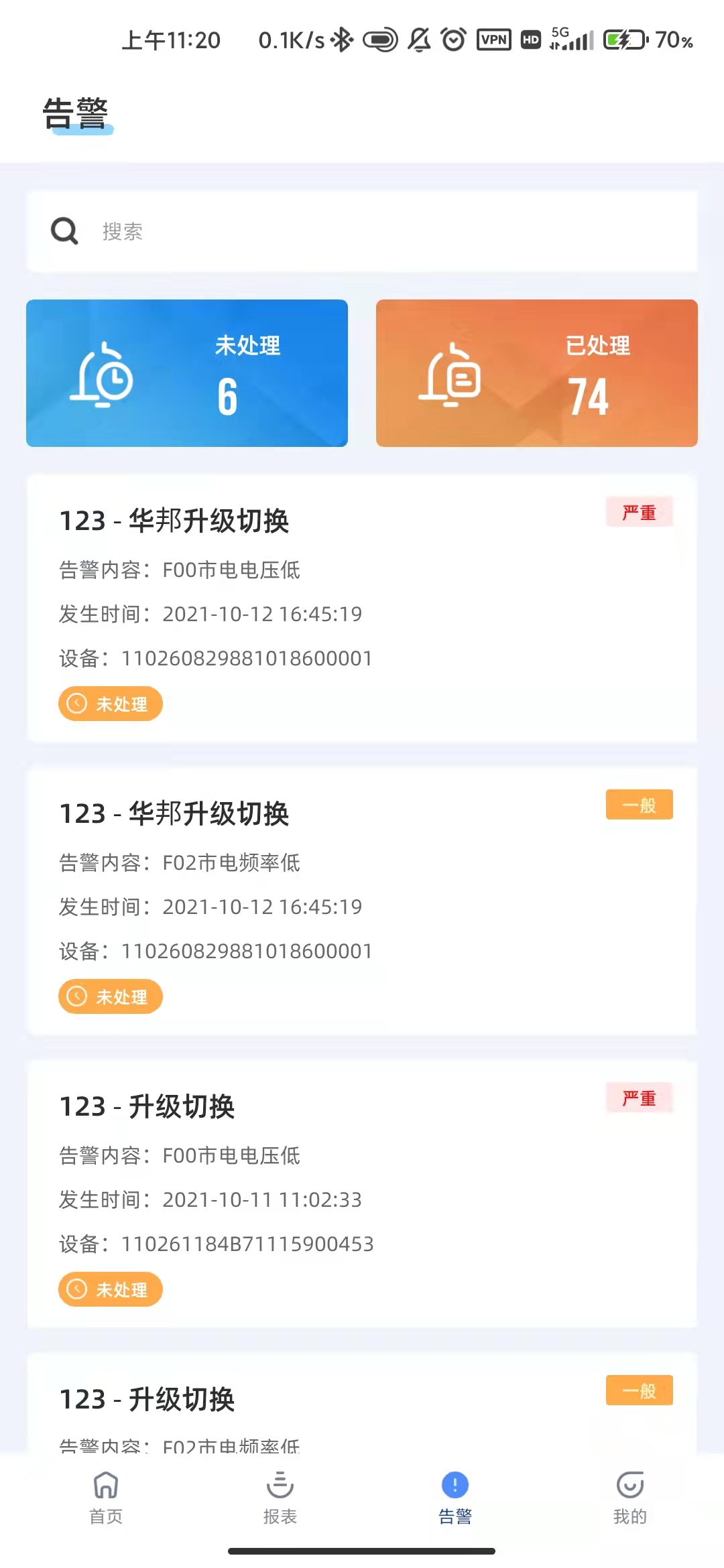Viewport: 724px width, 1568px height.
Task: Click the 一般 severity label on the second alert
Action: [638, 804]
